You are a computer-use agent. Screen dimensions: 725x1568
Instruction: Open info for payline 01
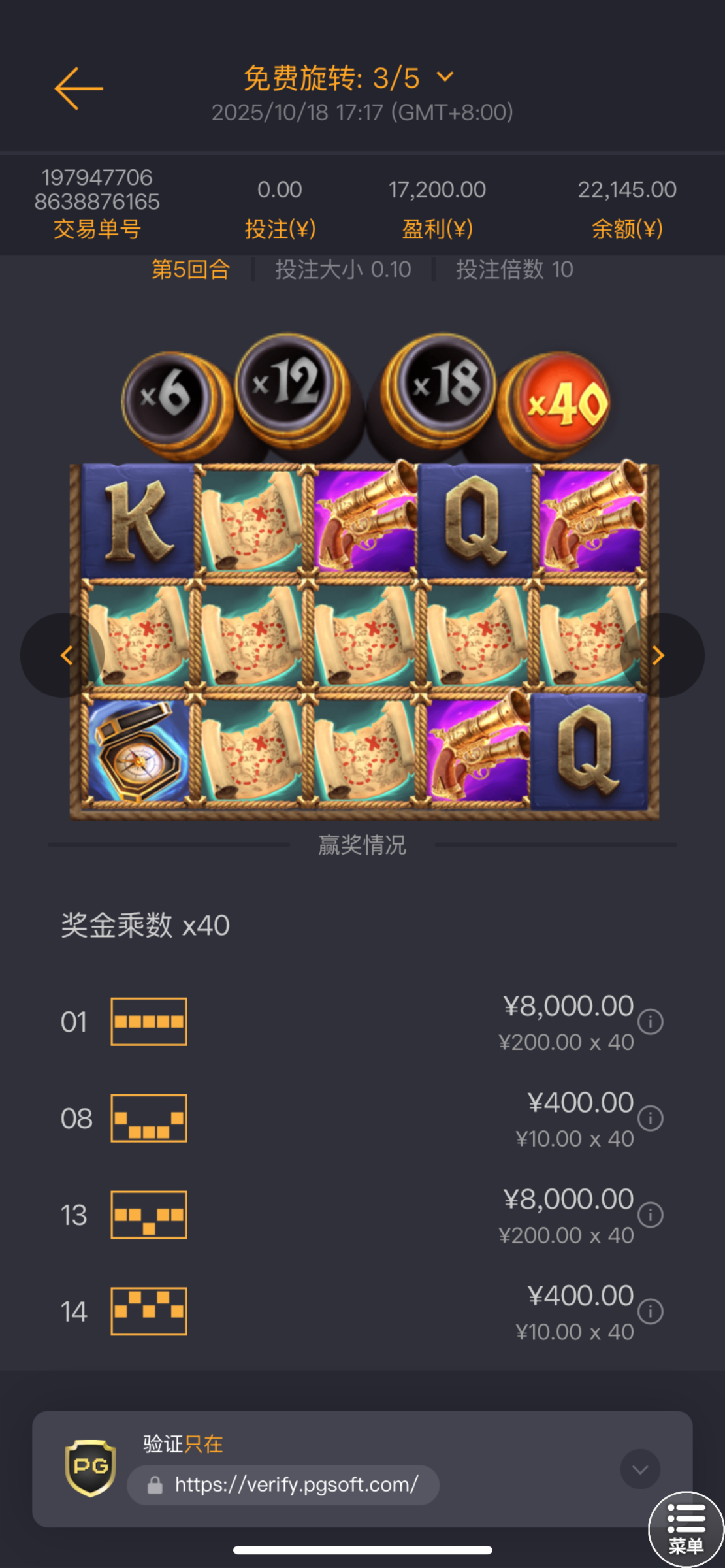[x=650, y=1022]
